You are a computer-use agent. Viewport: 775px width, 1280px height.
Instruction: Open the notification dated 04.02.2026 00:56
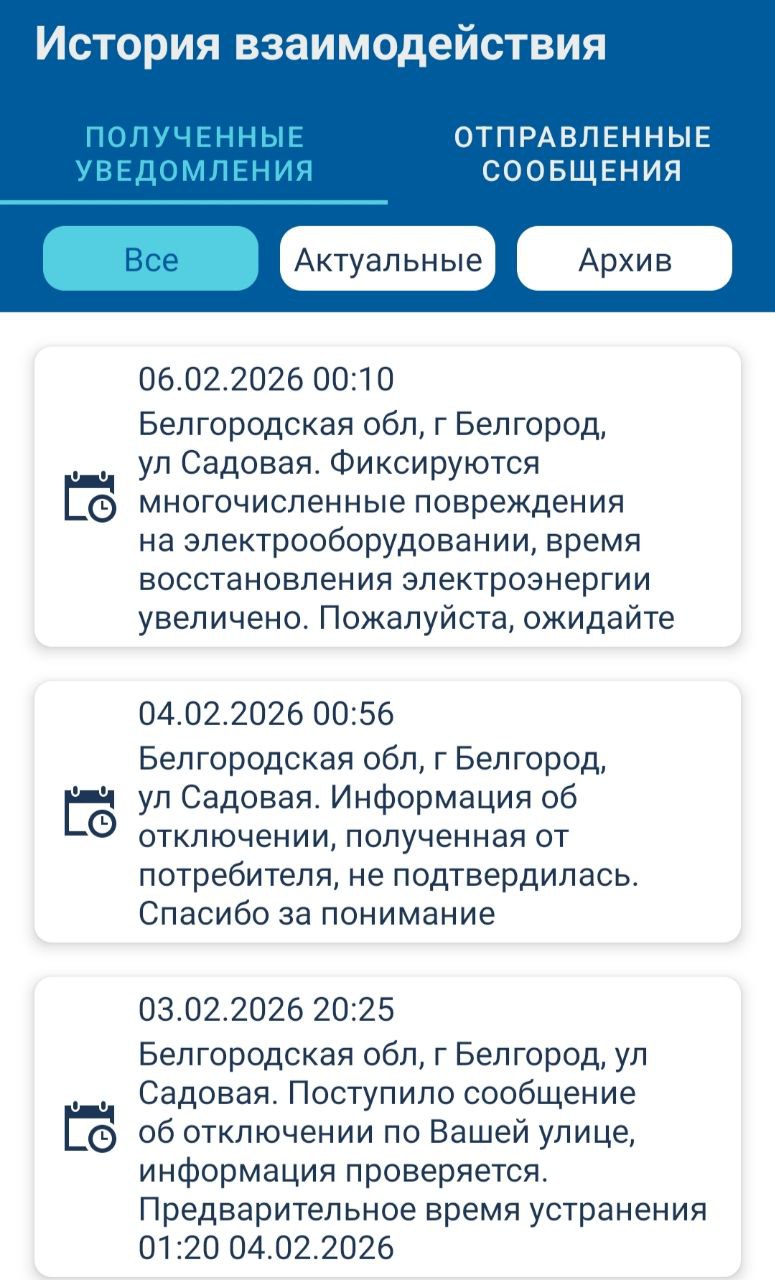388,812
